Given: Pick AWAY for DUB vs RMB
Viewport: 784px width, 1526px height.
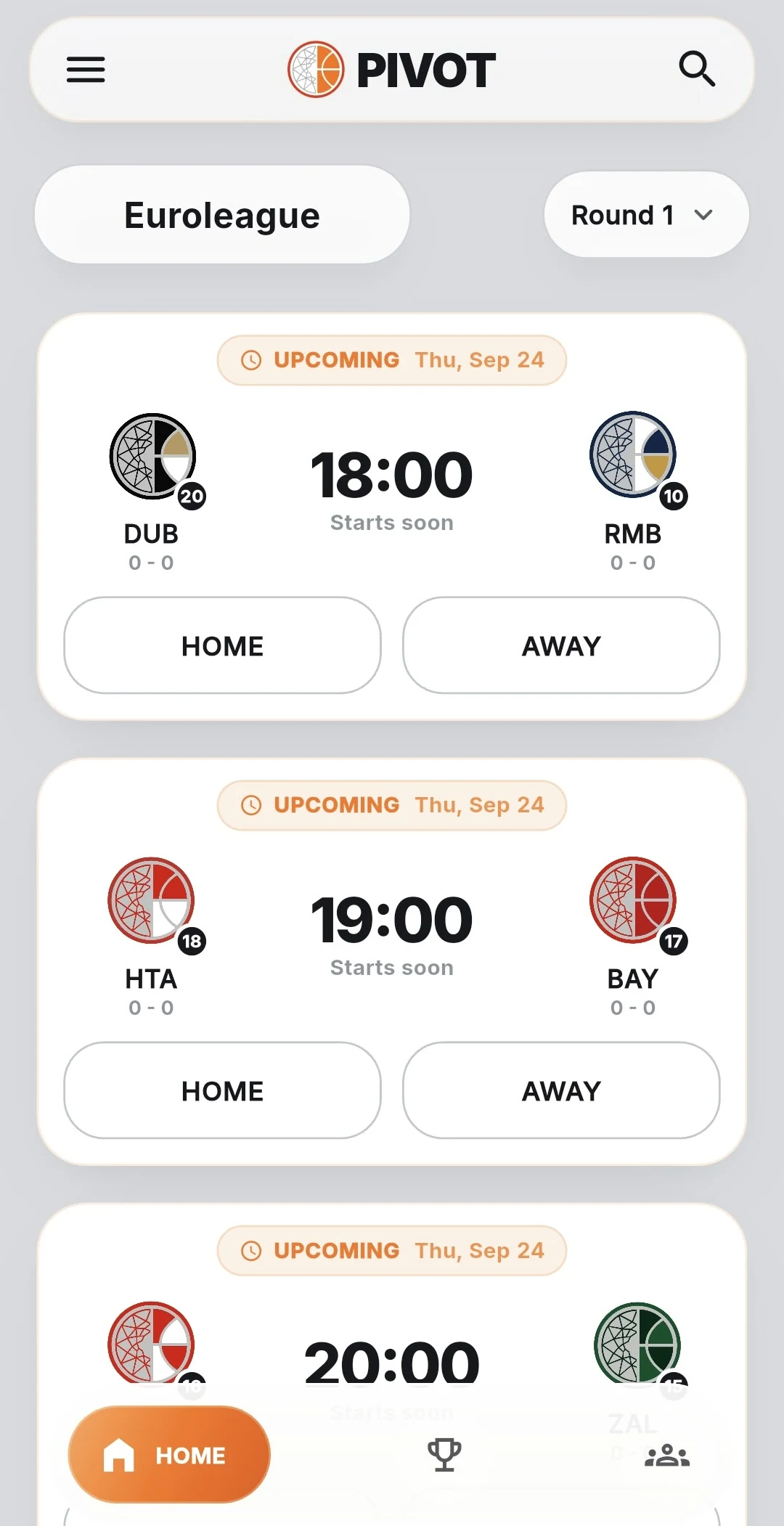Looking at the screenshot, I should coord(561,645).
